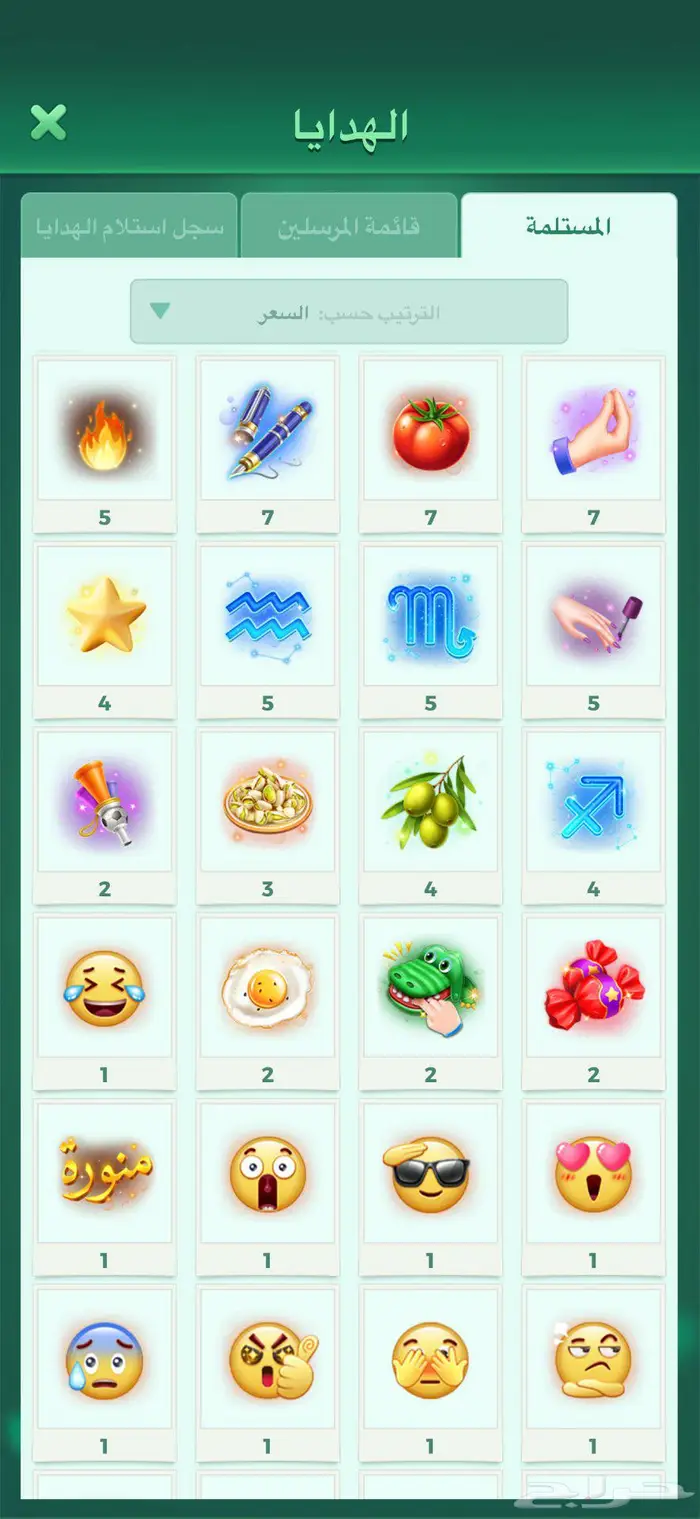Open the Scorpio zodiac gift
The height and width of the screenshot is (1519, 700).
[430, 630]
